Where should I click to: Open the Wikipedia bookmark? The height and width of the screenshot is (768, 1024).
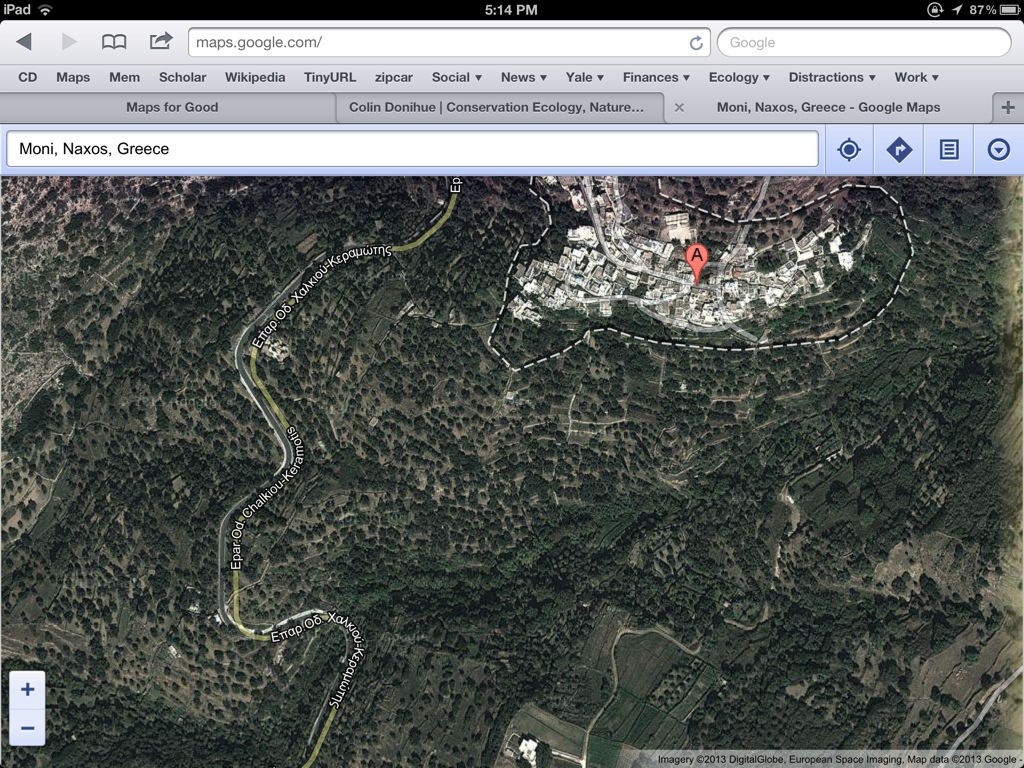[255, 77]
